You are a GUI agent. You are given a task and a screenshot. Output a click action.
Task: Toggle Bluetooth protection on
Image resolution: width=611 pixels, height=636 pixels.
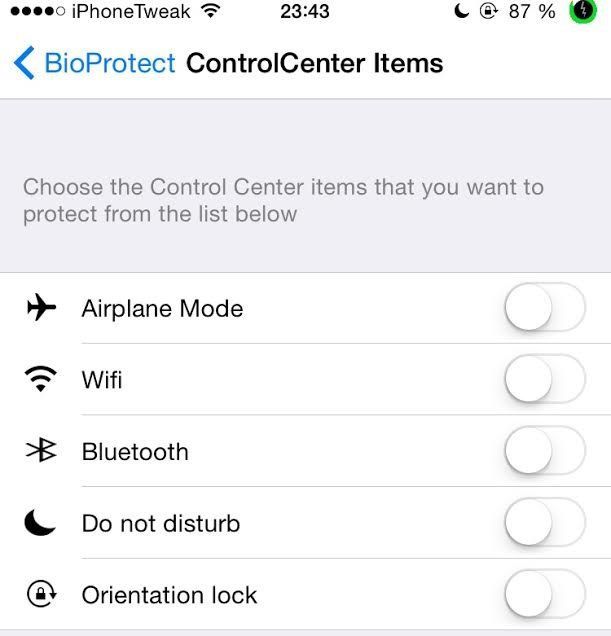point(543,452)
